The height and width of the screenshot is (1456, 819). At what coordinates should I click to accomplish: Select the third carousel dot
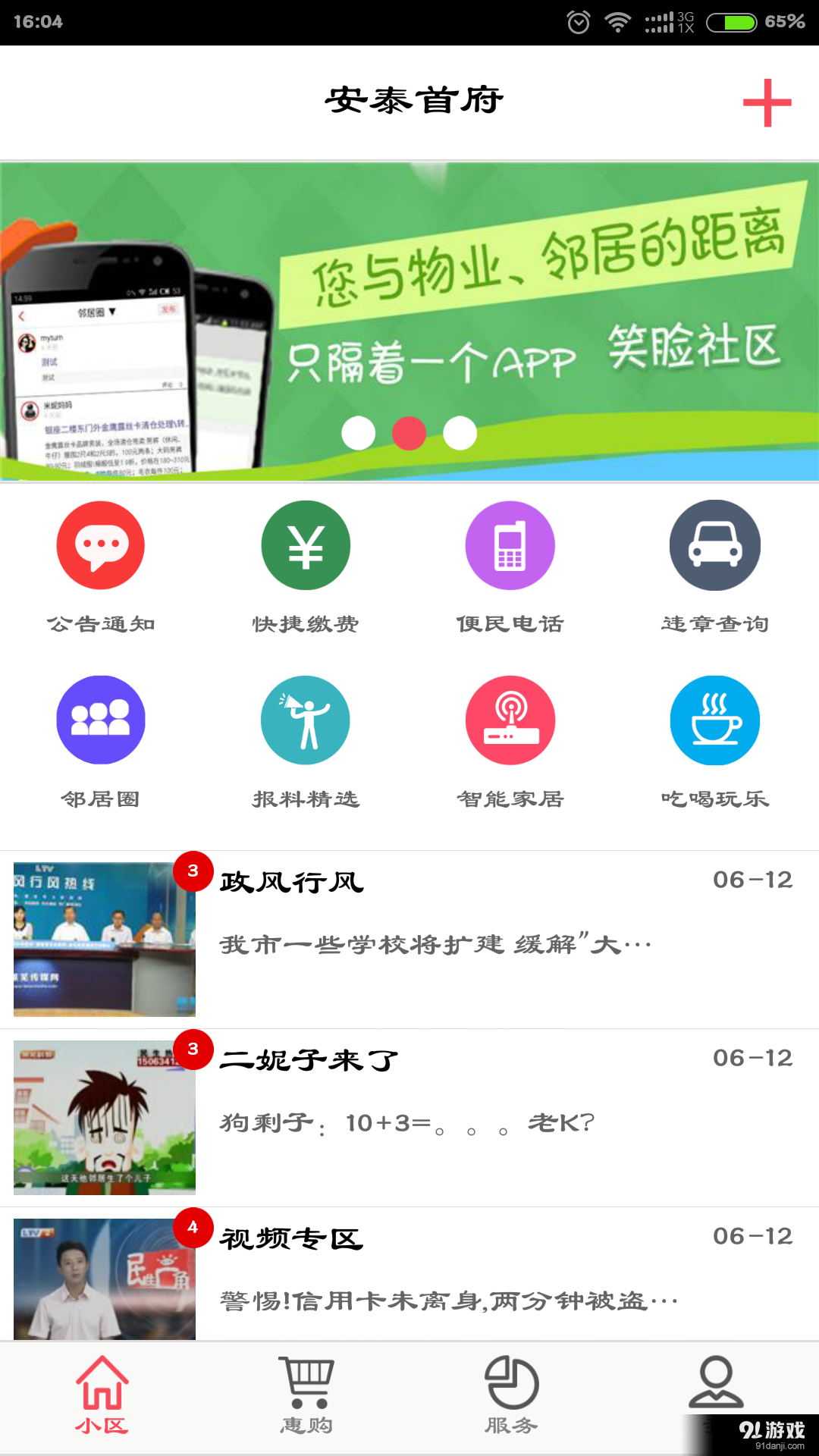(460, 434)
